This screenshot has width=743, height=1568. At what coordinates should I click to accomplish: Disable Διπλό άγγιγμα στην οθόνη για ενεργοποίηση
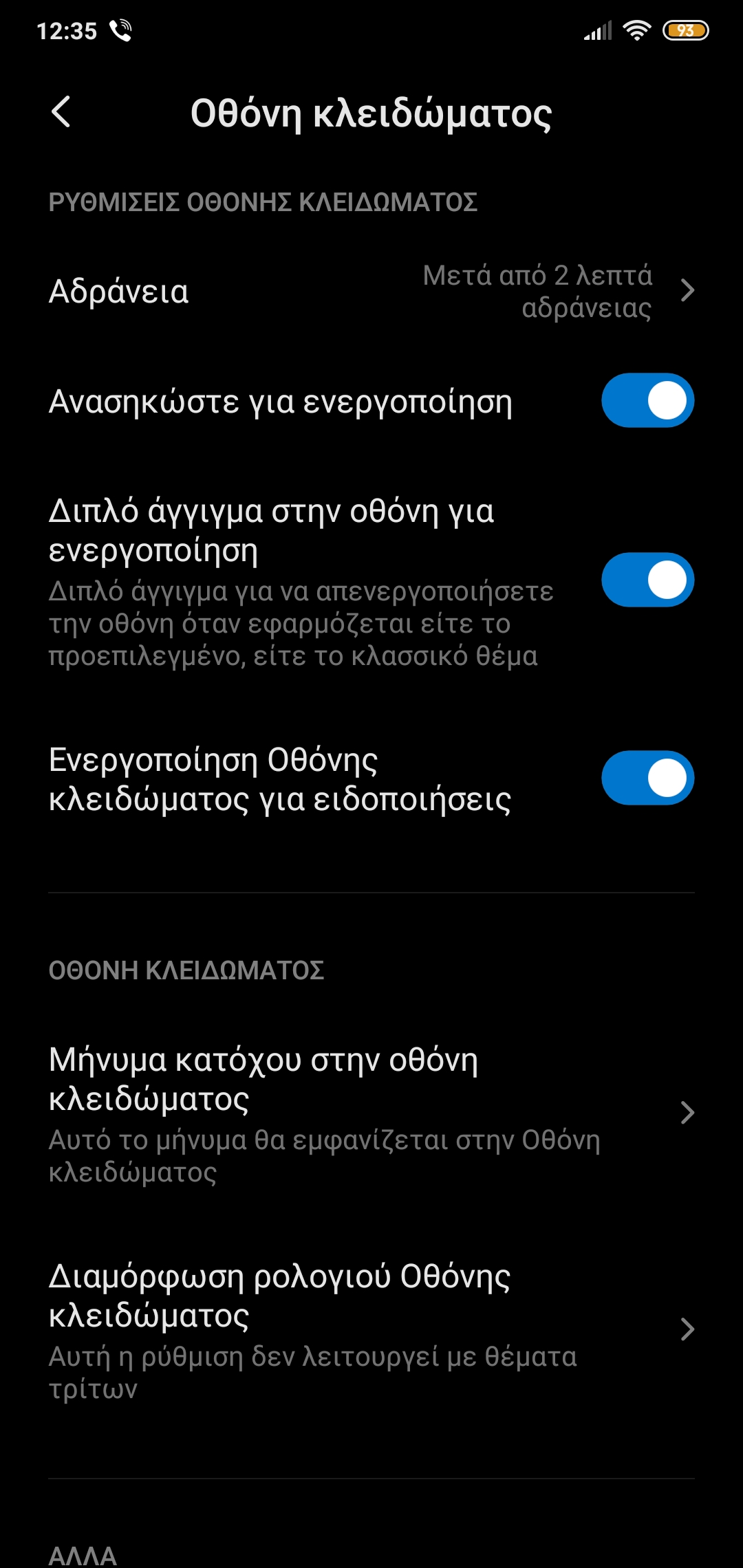647,579
